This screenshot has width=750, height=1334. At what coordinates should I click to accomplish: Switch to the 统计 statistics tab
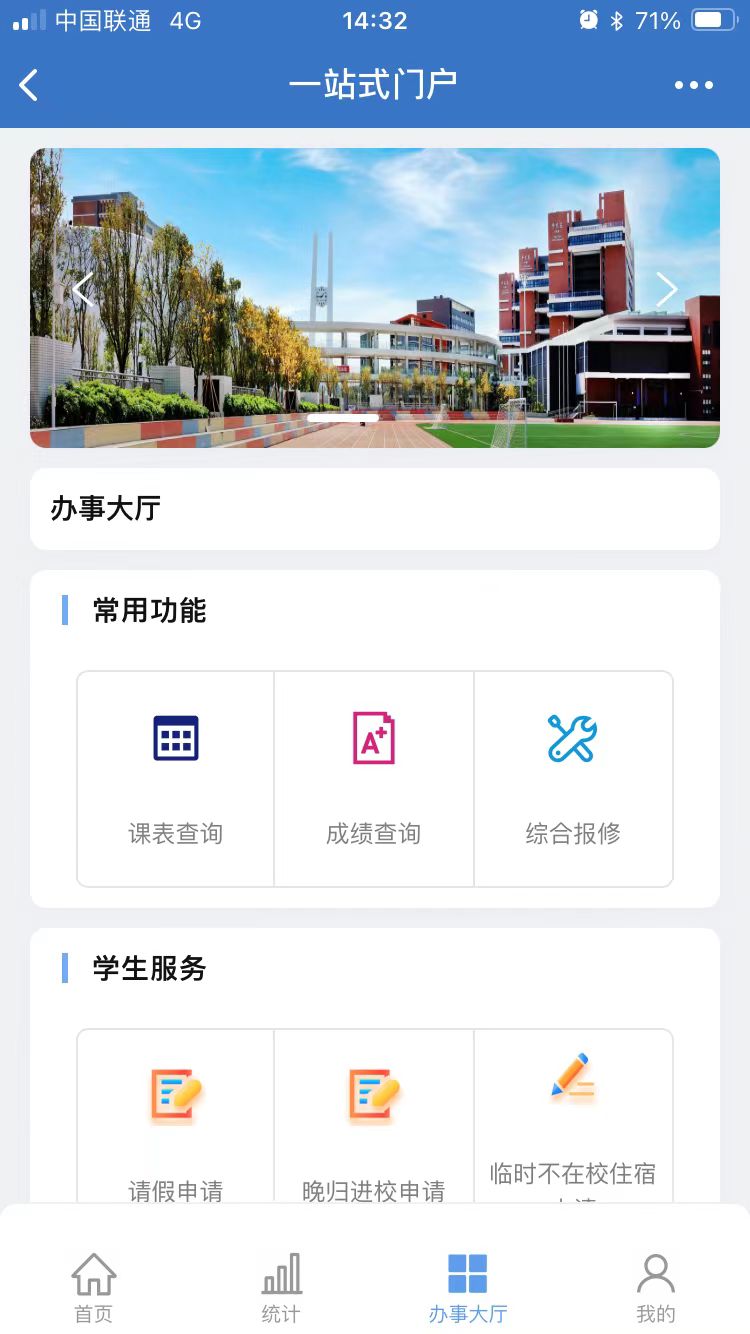281,1288
